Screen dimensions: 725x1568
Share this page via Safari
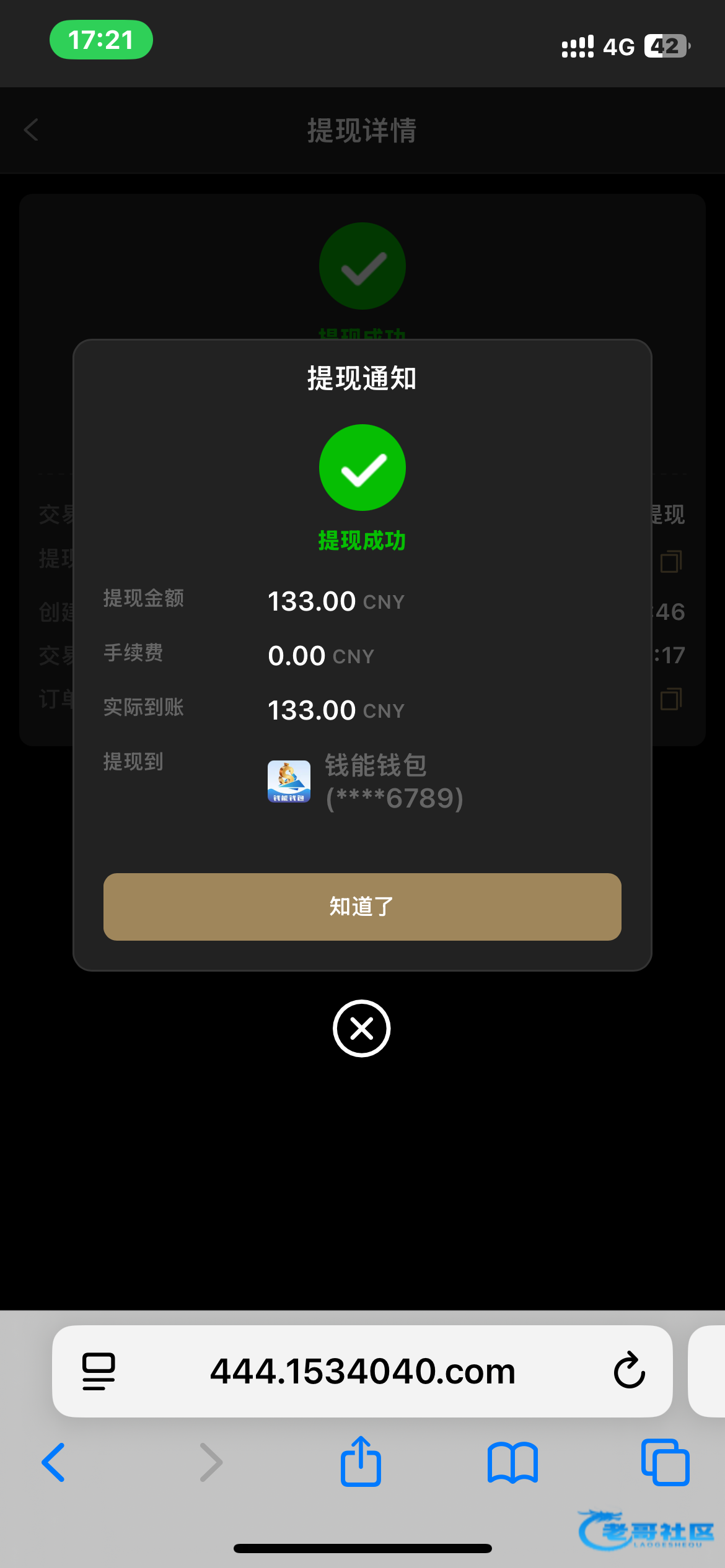(361, 1461)
